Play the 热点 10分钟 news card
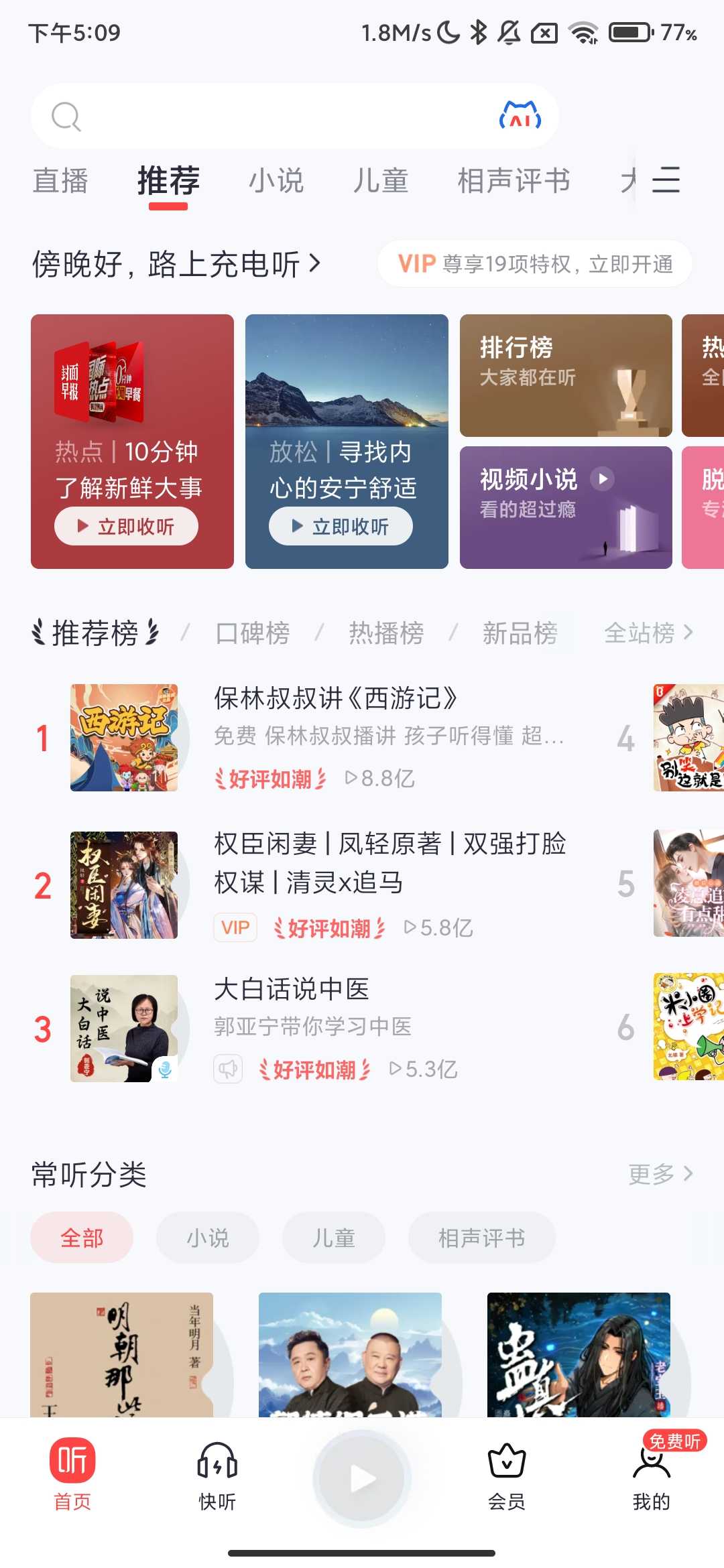Image resolution: width=724 pixels, height=1568 pixels. tap(126, 526)
